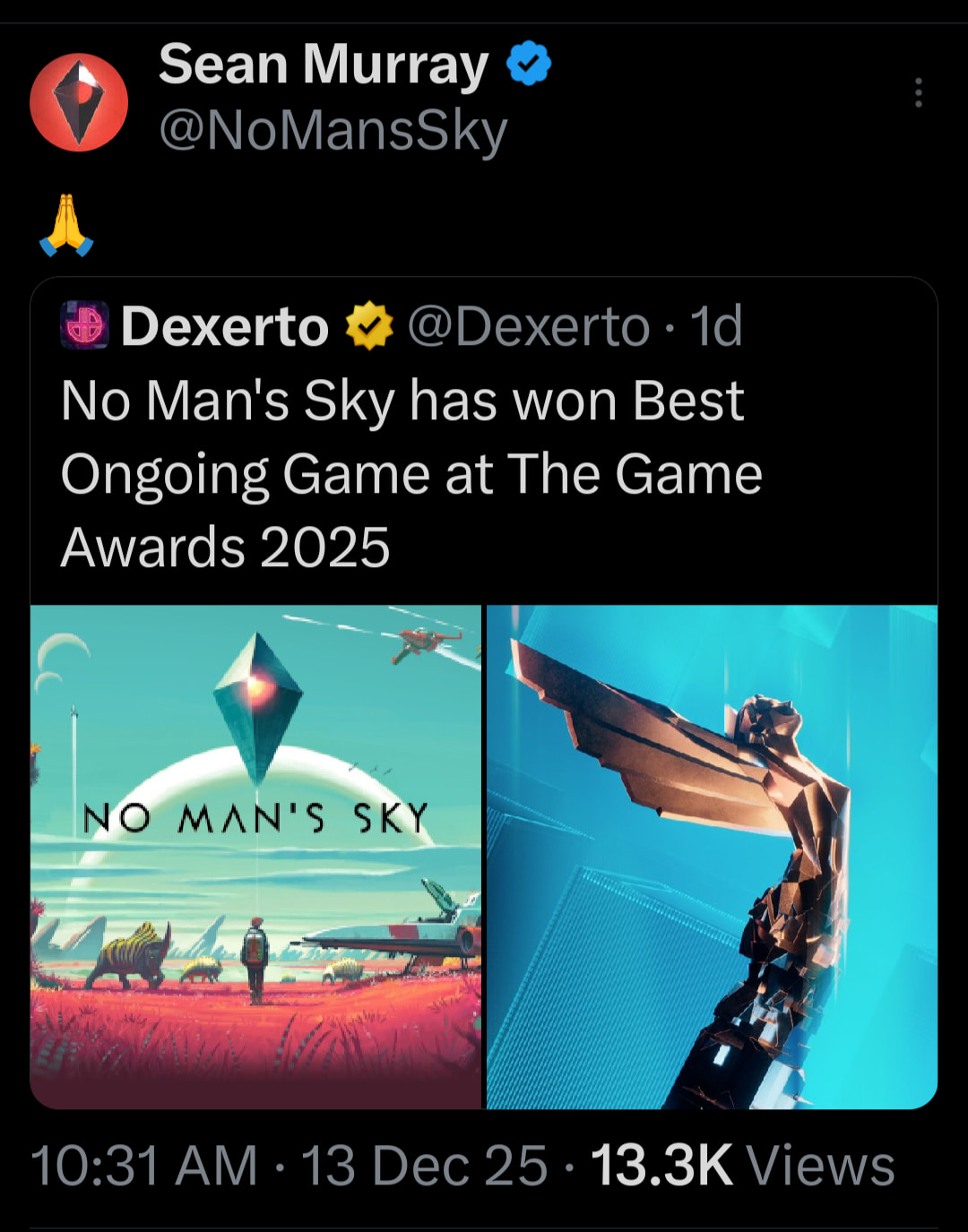Open the tweet's three-dot overflow menu
This screenshot has height=1232, width=968.
(918, 93)
